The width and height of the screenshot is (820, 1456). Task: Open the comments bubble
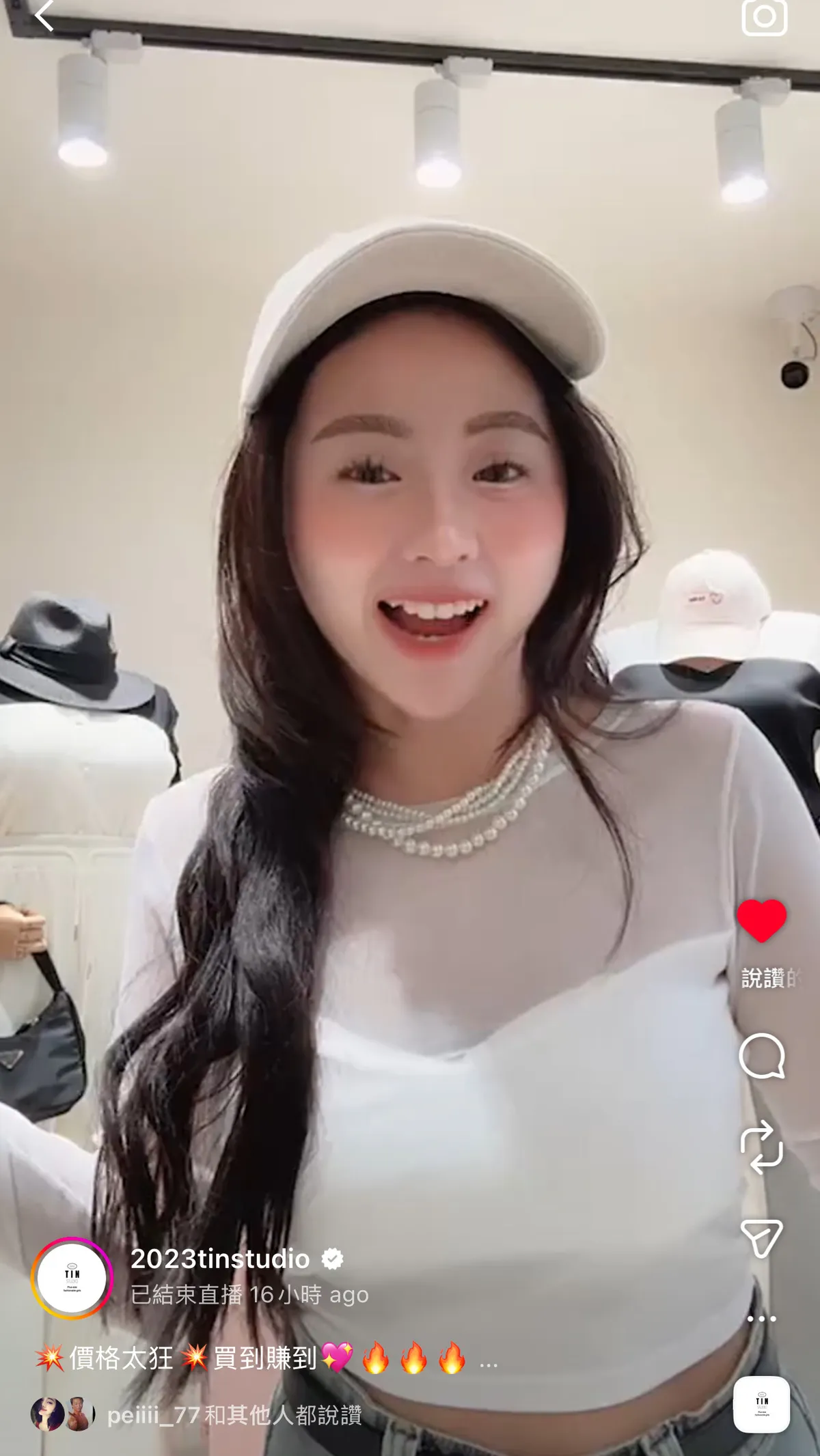(761, 1056)
